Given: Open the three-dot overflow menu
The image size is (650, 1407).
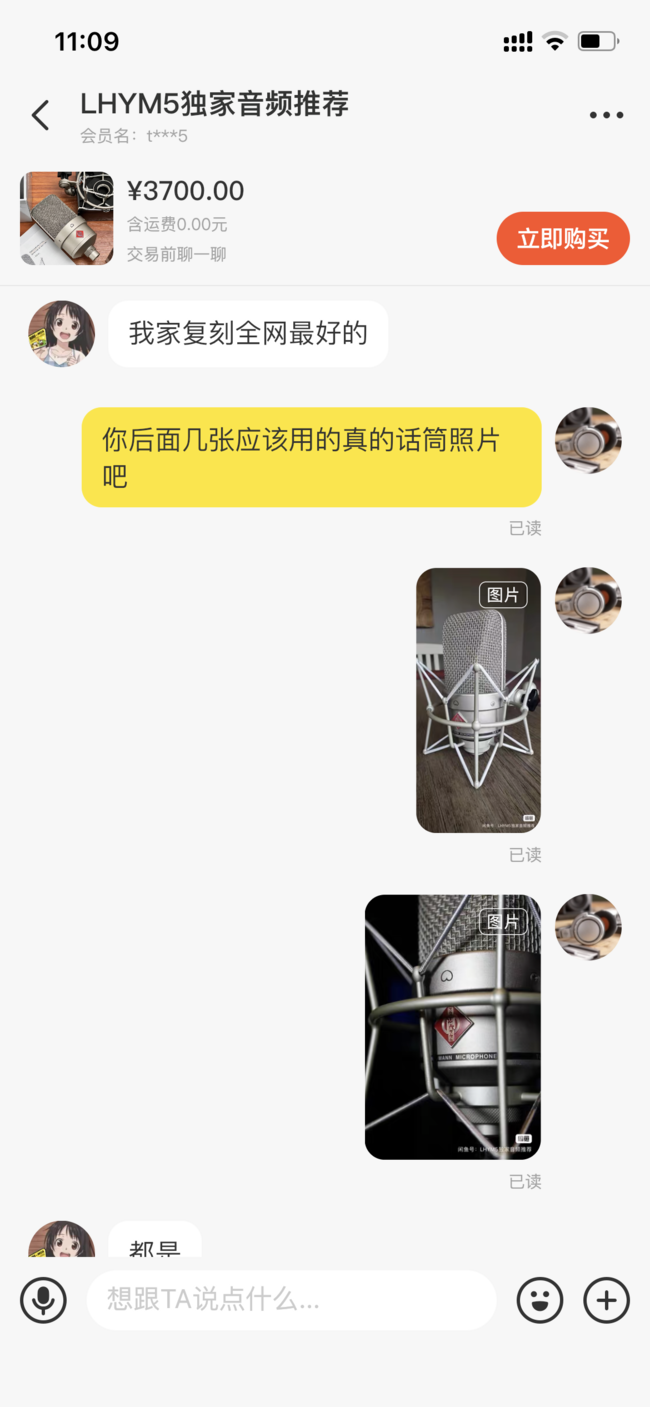Looking at the screenshot, I should (606, 115).
